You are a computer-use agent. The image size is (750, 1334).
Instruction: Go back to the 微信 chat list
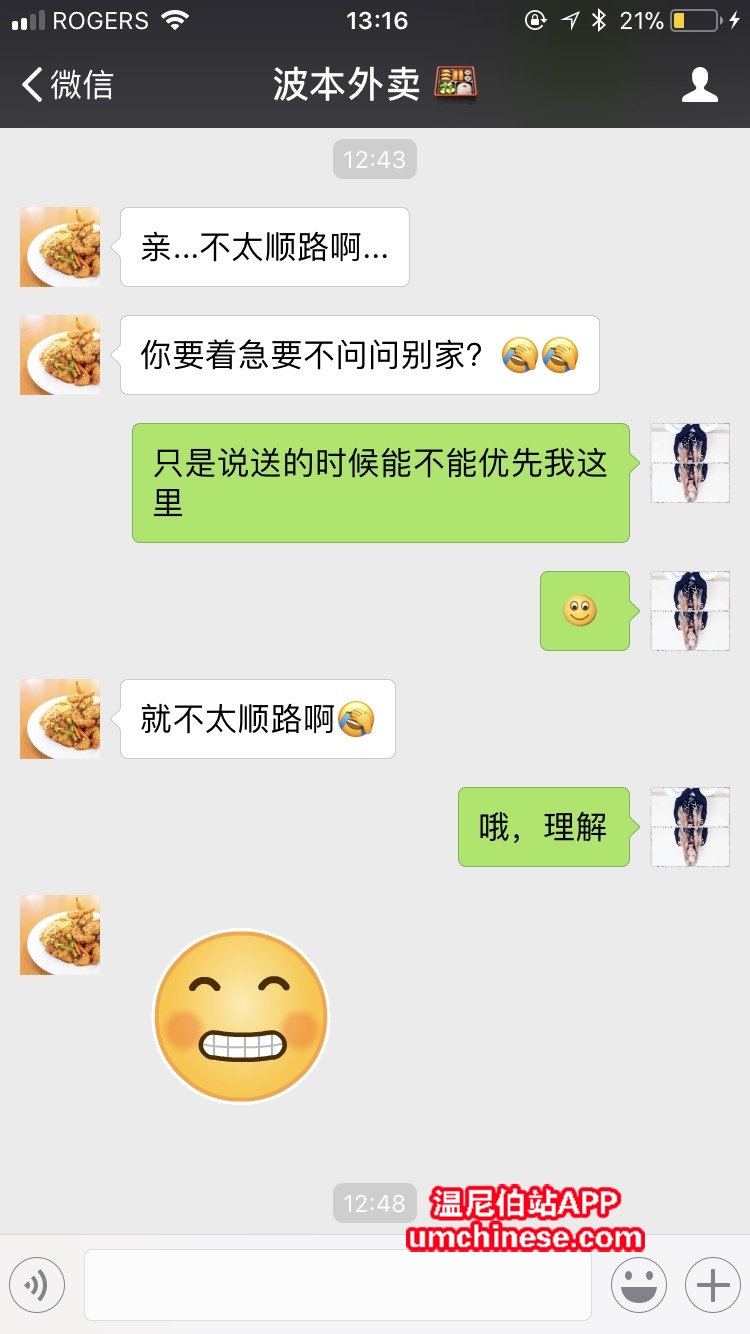pos(68,85)
